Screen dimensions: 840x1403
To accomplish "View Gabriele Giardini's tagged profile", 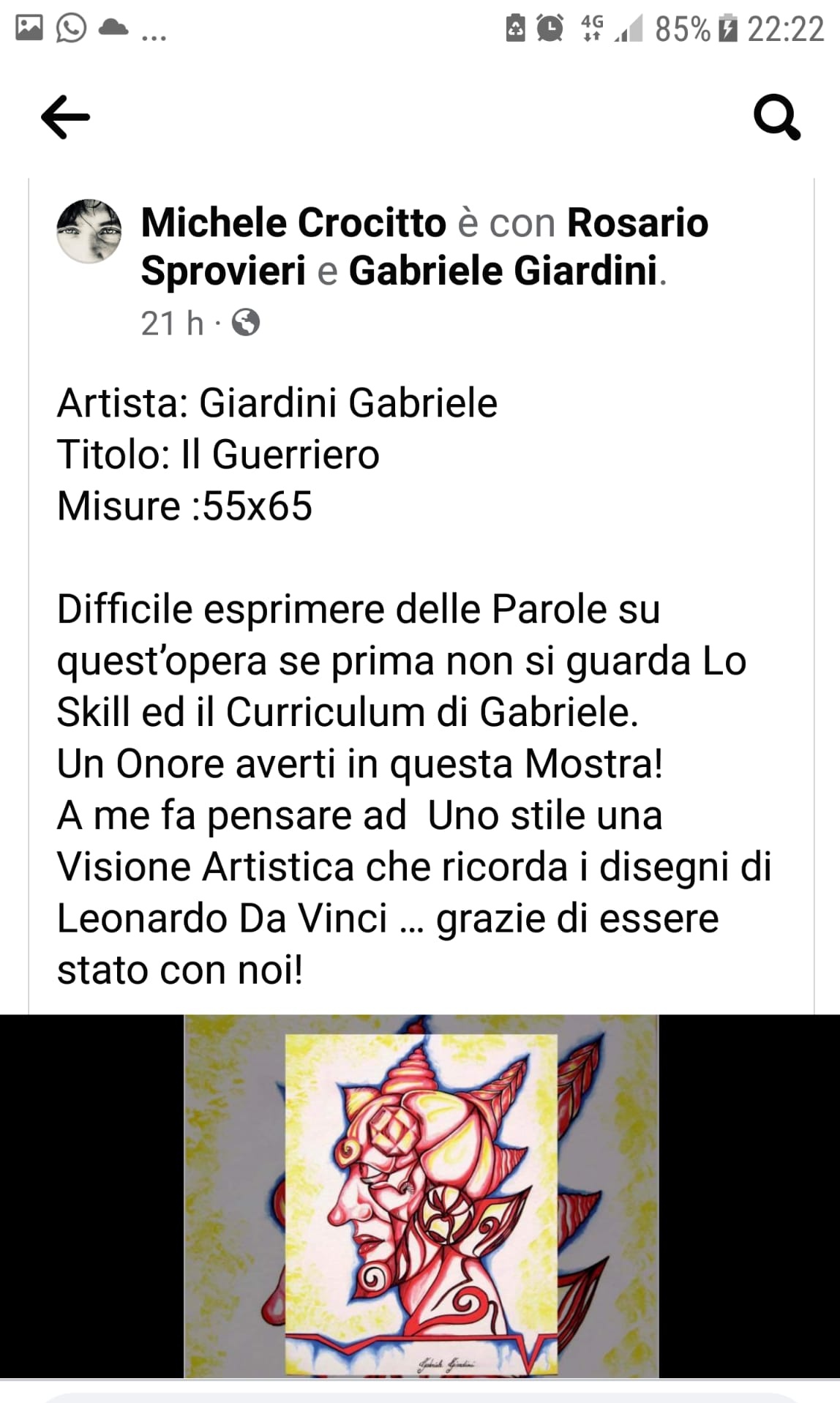I will coord(503,271).
